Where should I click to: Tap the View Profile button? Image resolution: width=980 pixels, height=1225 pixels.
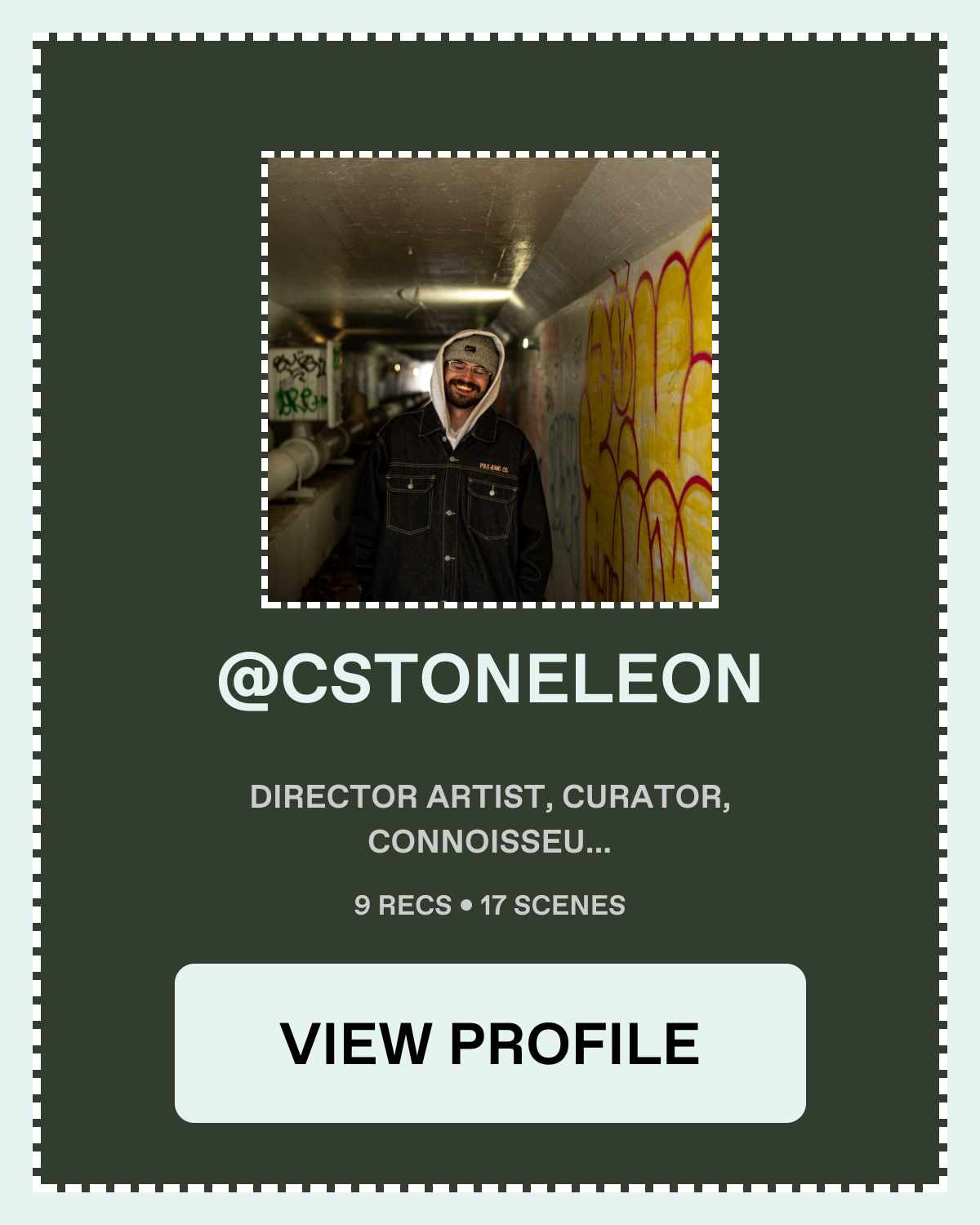pyautogui.click(x=490, y=1043)
